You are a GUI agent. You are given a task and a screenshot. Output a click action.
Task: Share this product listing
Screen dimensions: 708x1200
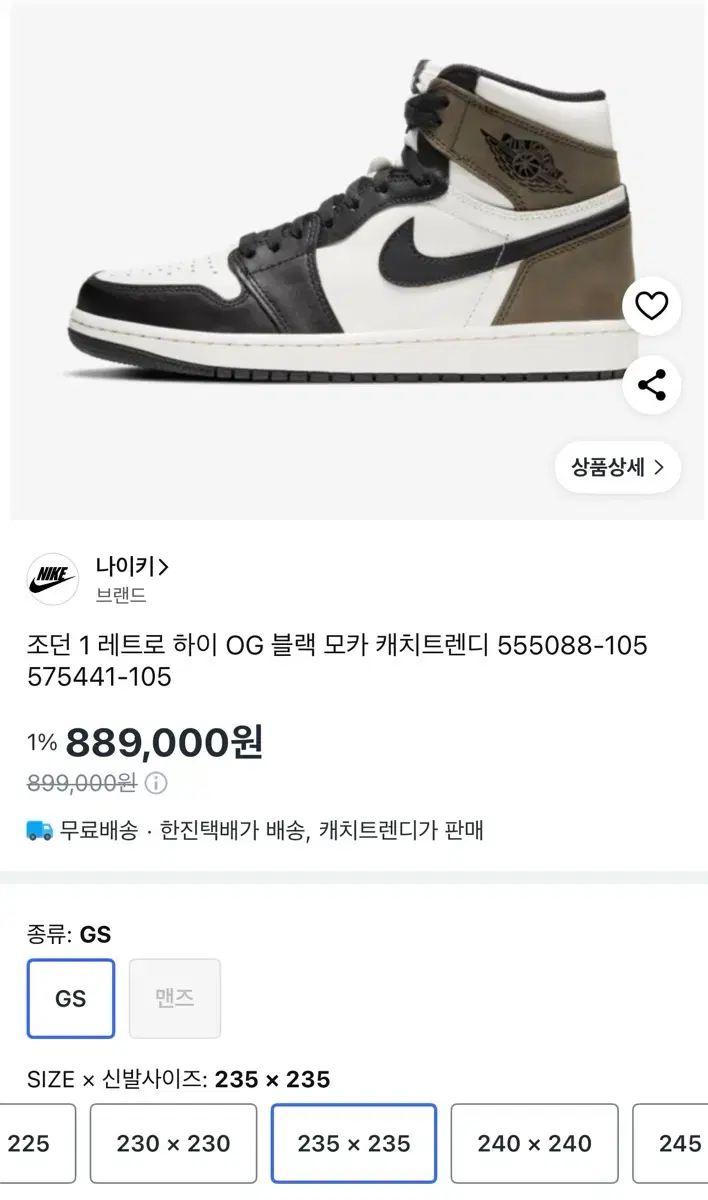click(651, 385)
